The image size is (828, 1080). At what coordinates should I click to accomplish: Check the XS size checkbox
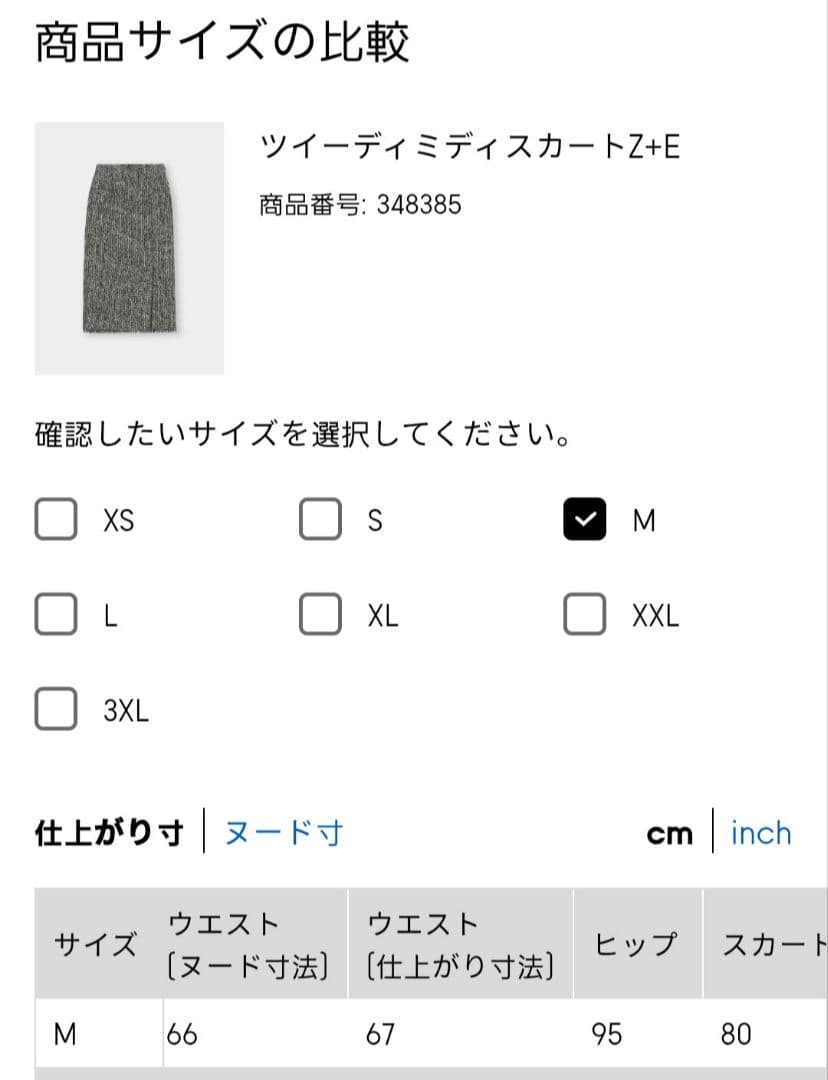56,519
